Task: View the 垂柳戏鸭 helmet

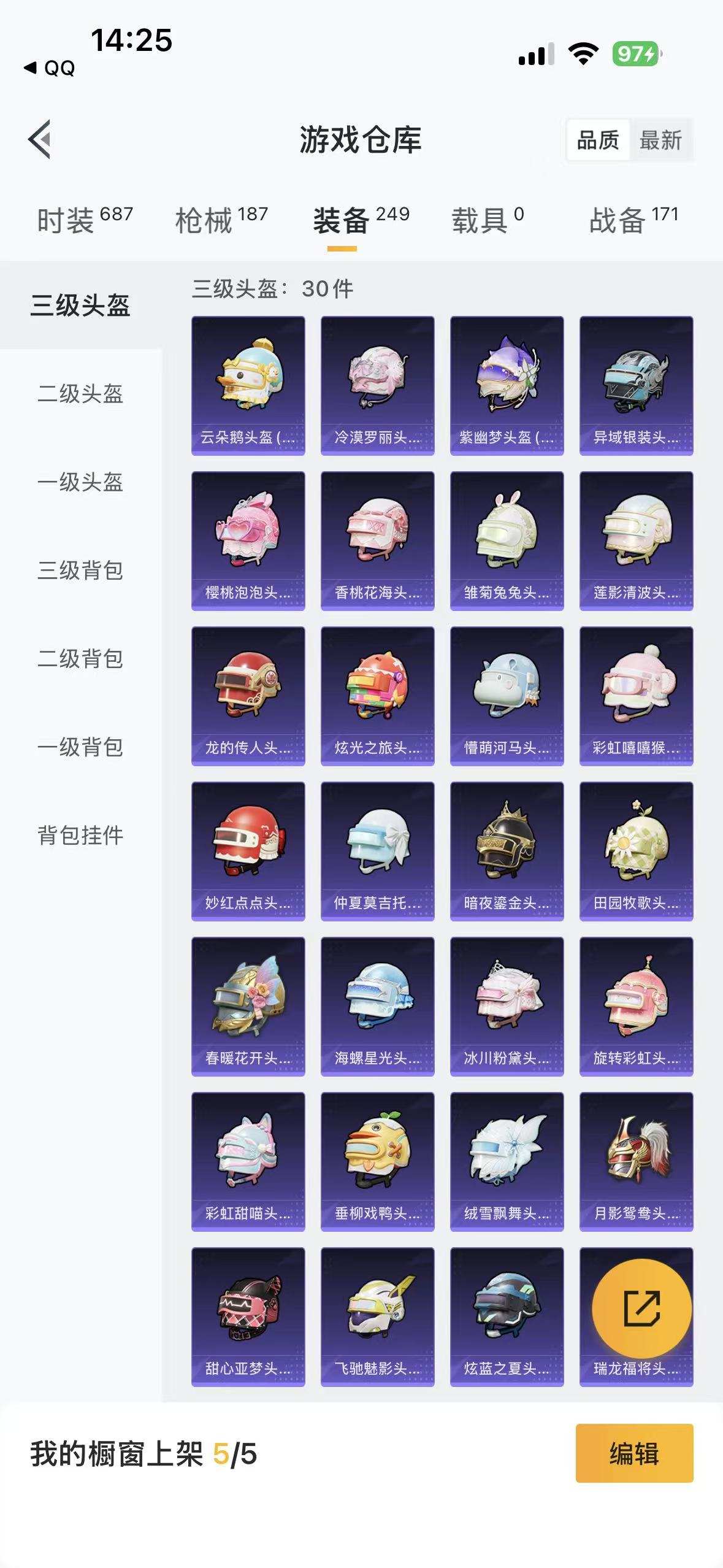Action: (x=377, y=1161)
